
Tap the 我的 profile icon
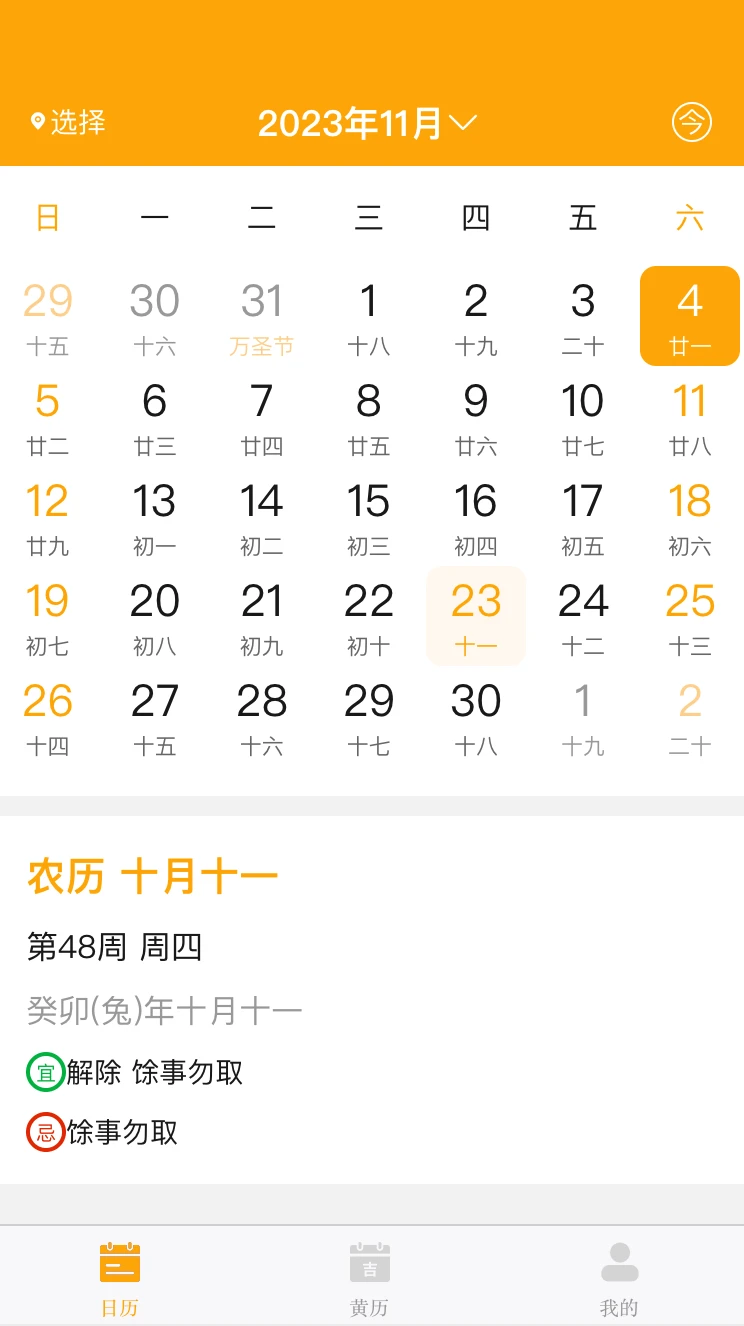point(619,1260)
